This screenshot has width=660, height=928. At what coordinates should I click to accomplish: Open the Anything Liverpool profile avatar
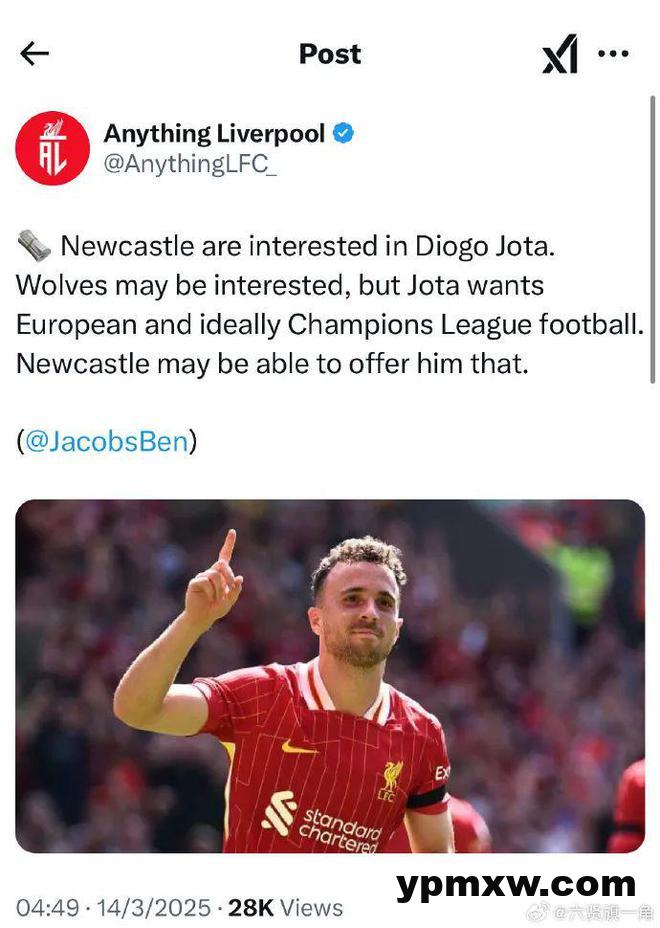point(52,147)
